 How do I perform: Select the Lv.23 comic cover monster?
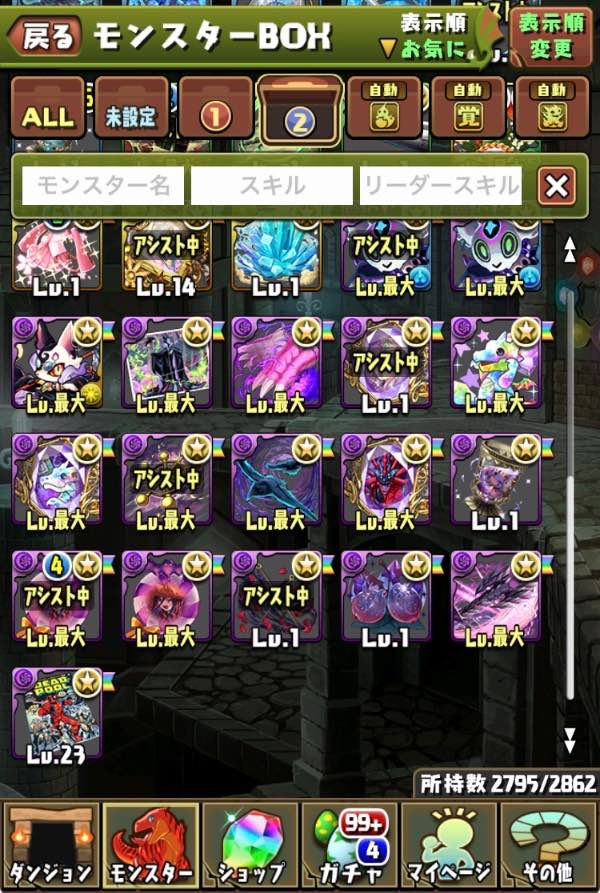click(x=57, y=714)
